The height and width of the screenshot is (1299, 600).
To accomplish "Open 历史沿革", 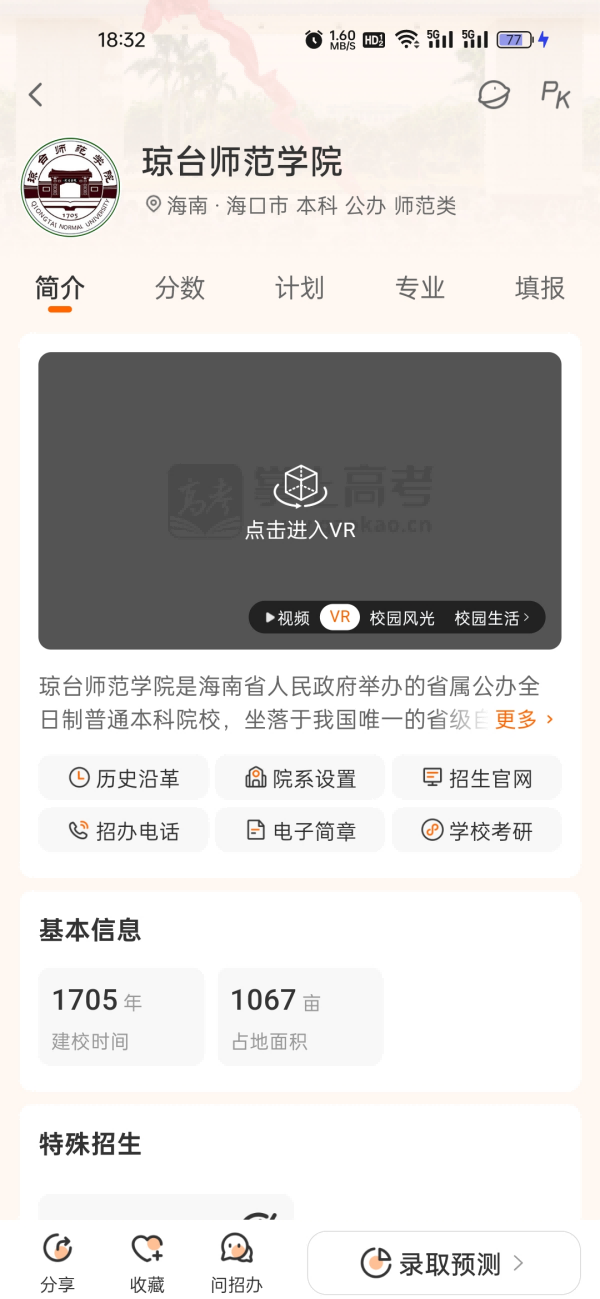I will (x=124, y=778).
